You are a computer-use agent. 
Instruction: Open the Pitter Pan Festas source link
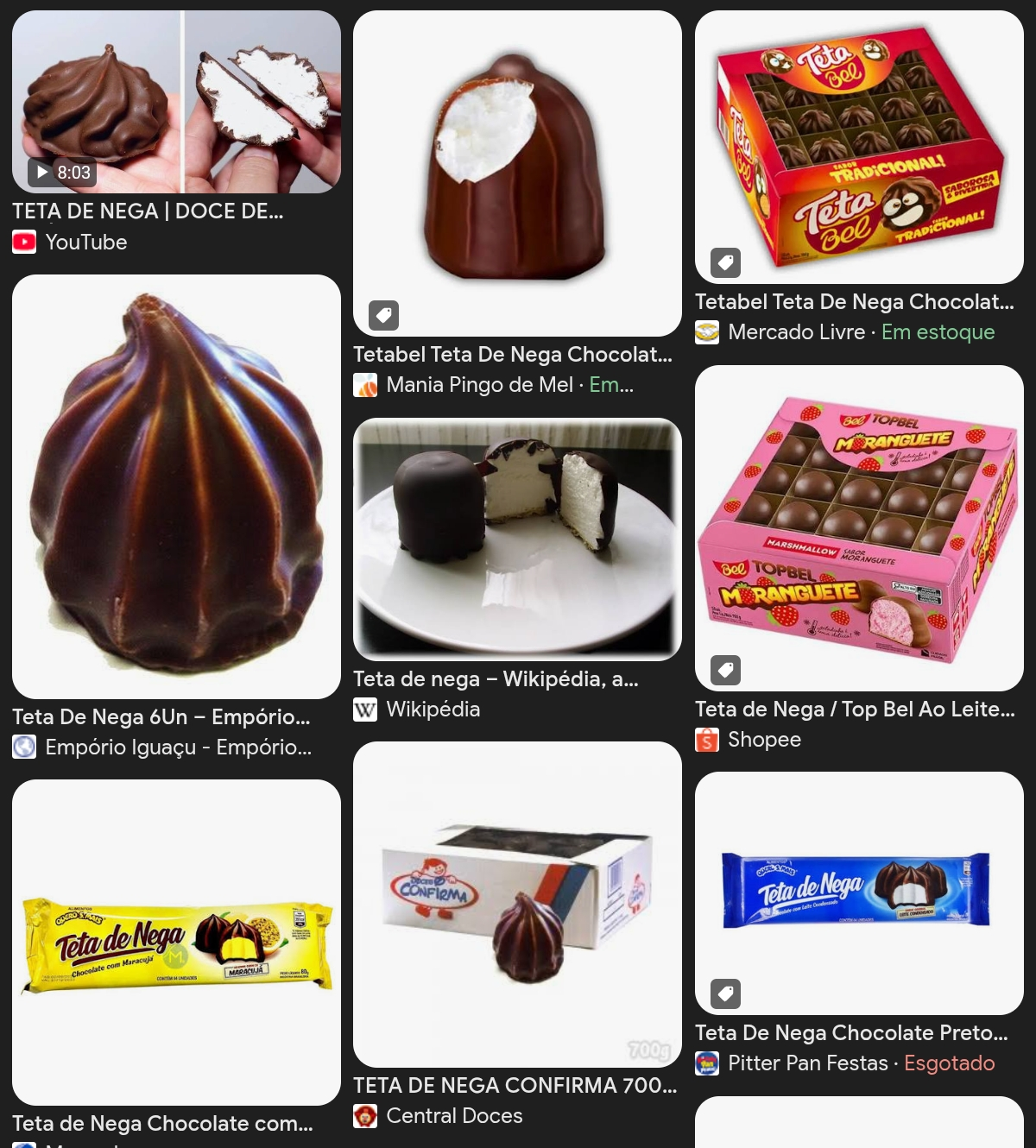tap(807, 1063)
